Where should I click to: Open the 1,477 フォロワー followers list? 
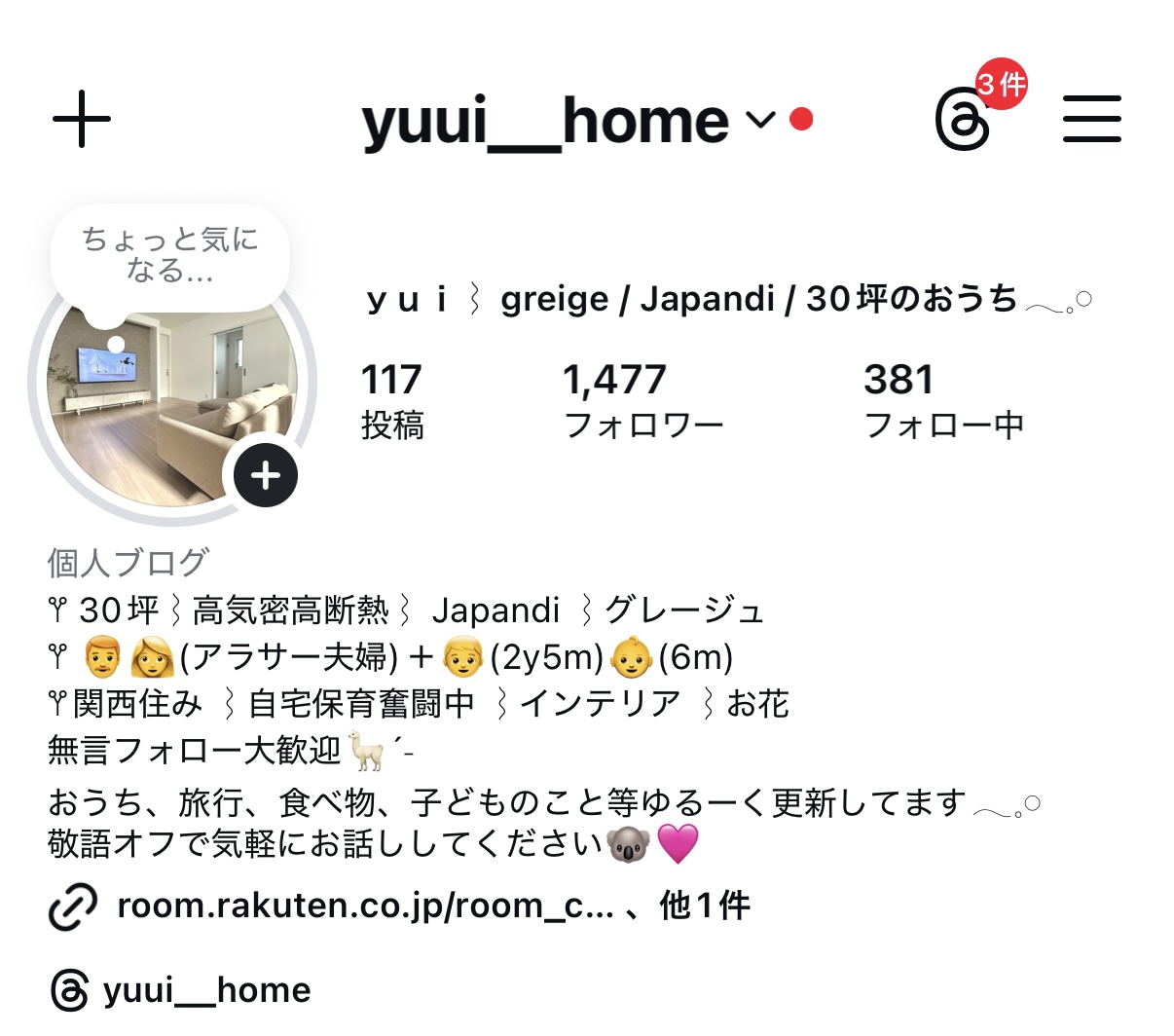(x=642, y=400)
